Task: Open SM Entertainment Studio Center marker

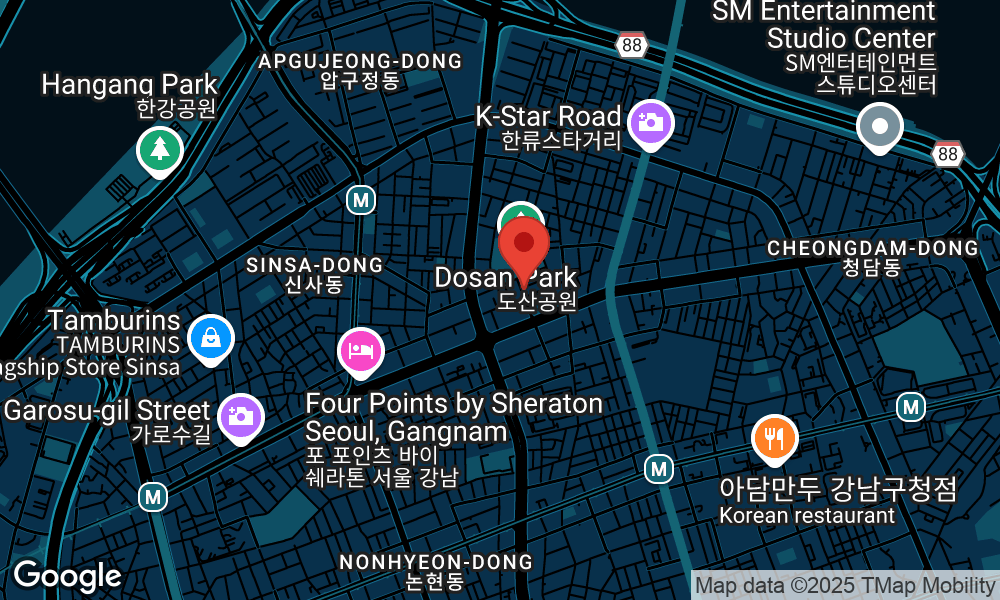Action: [x=880, y=127]
